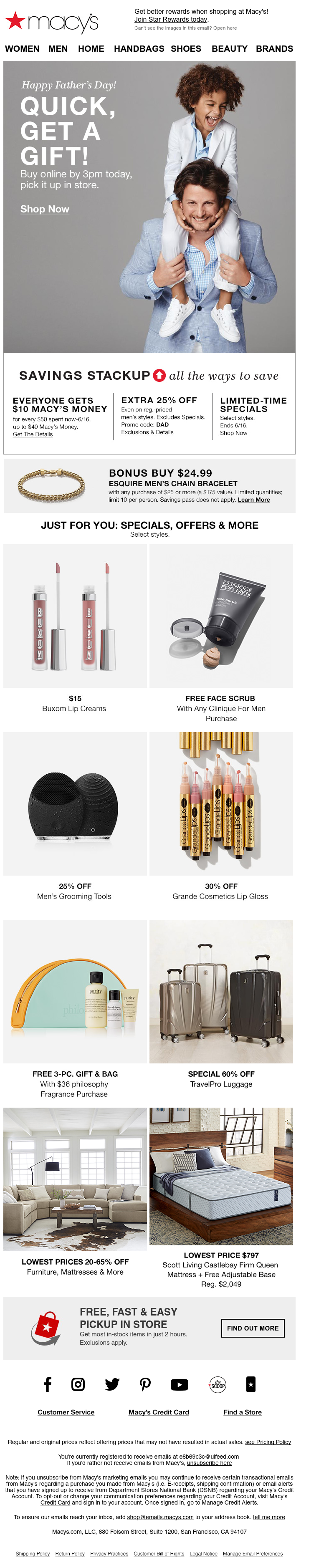Tap Join Star Rewards today link
The image size is (334, 1568).
(x=171, y=20)
